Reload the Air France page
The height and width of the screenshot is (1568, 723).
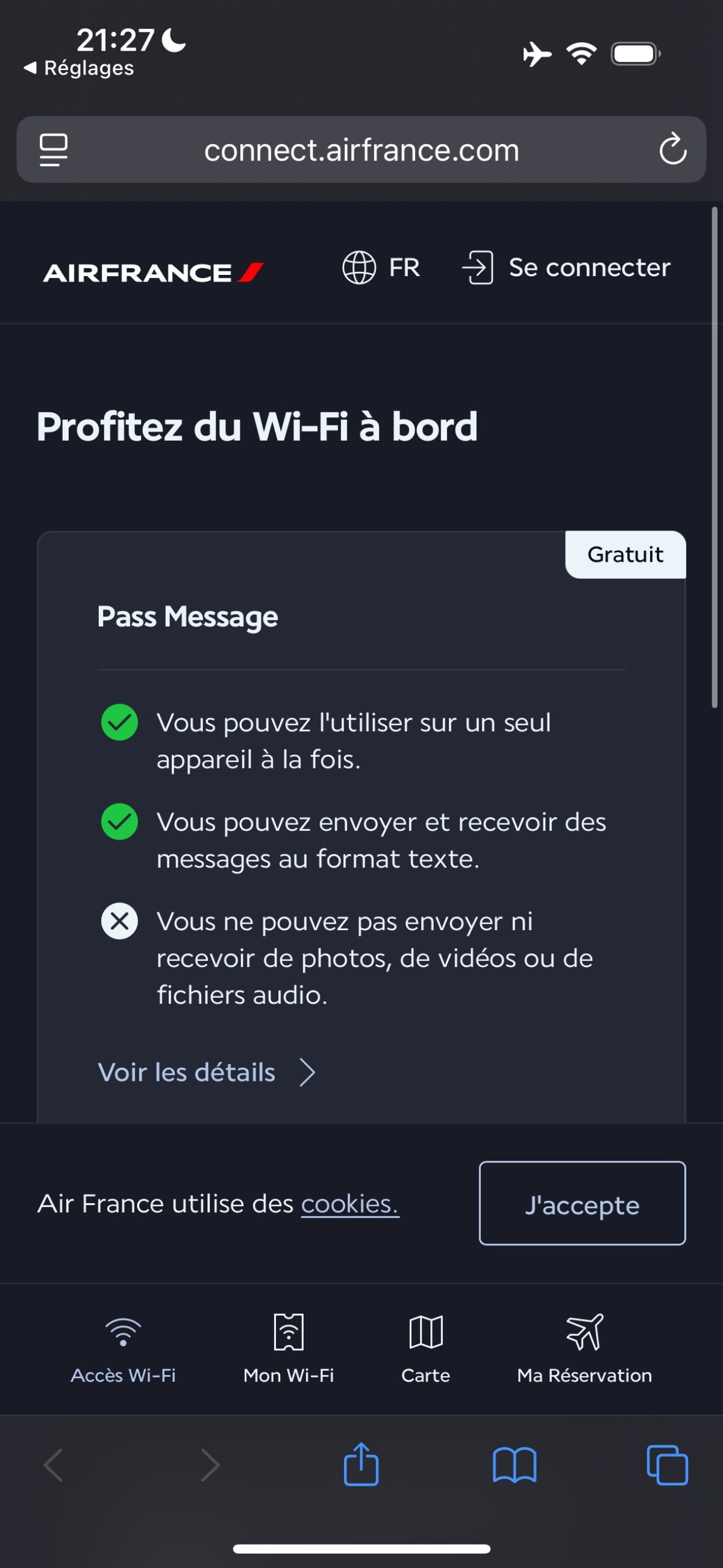pyautogui.click(x=672, y=150)
